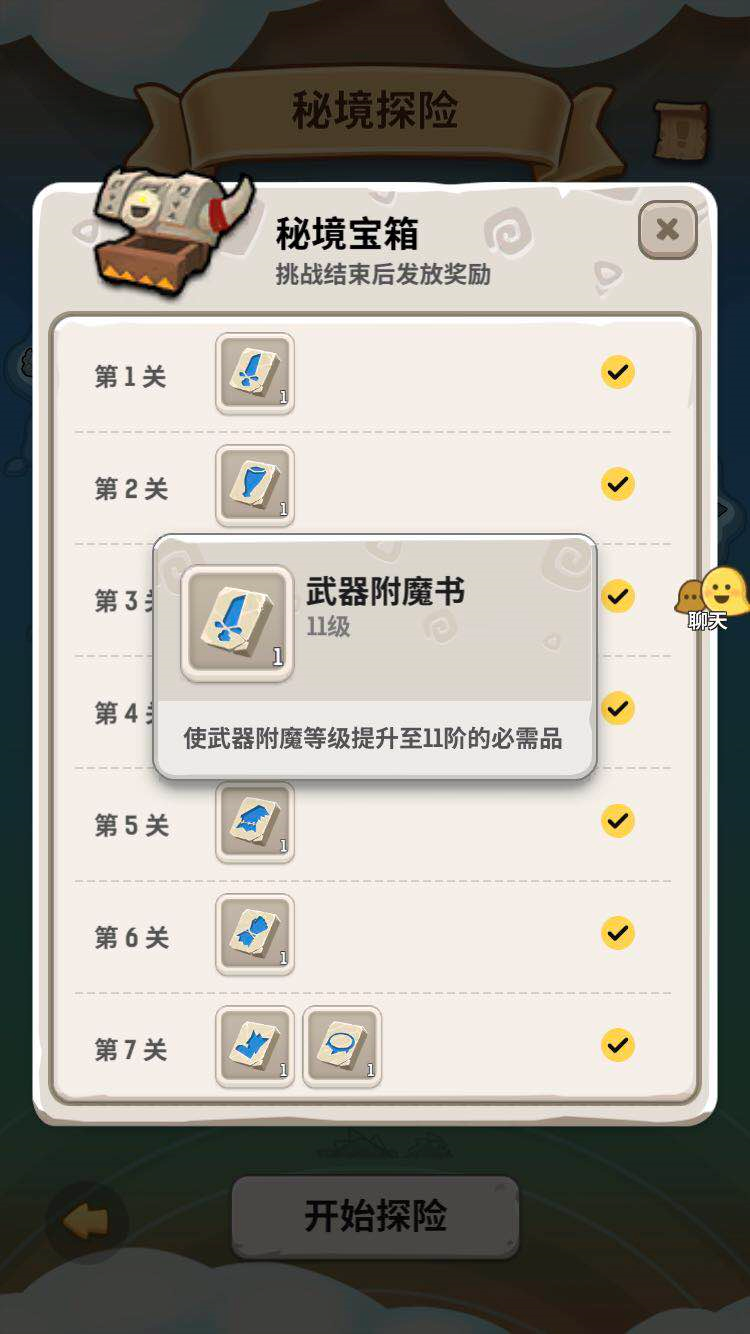
Task: Tap the 第6关 reward item icon
Action: 255,935
